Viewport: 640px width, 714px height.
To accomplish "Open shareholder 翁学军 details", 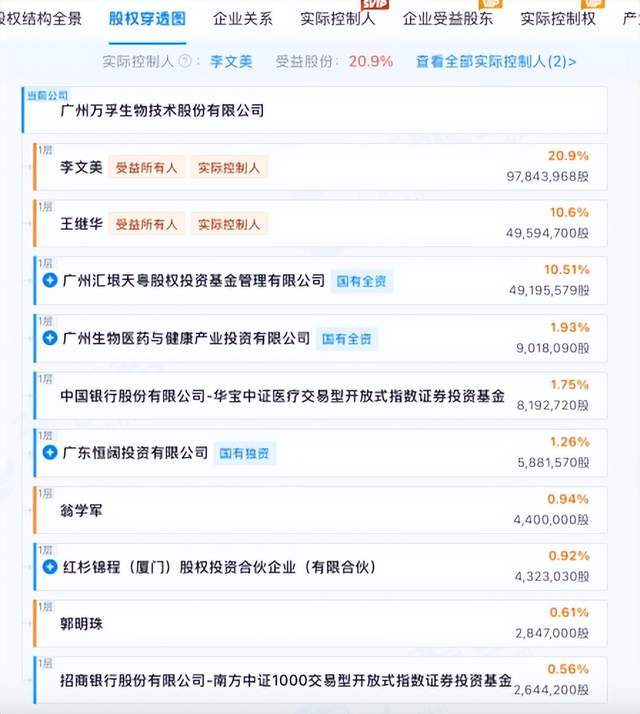I will click(82, 510).
